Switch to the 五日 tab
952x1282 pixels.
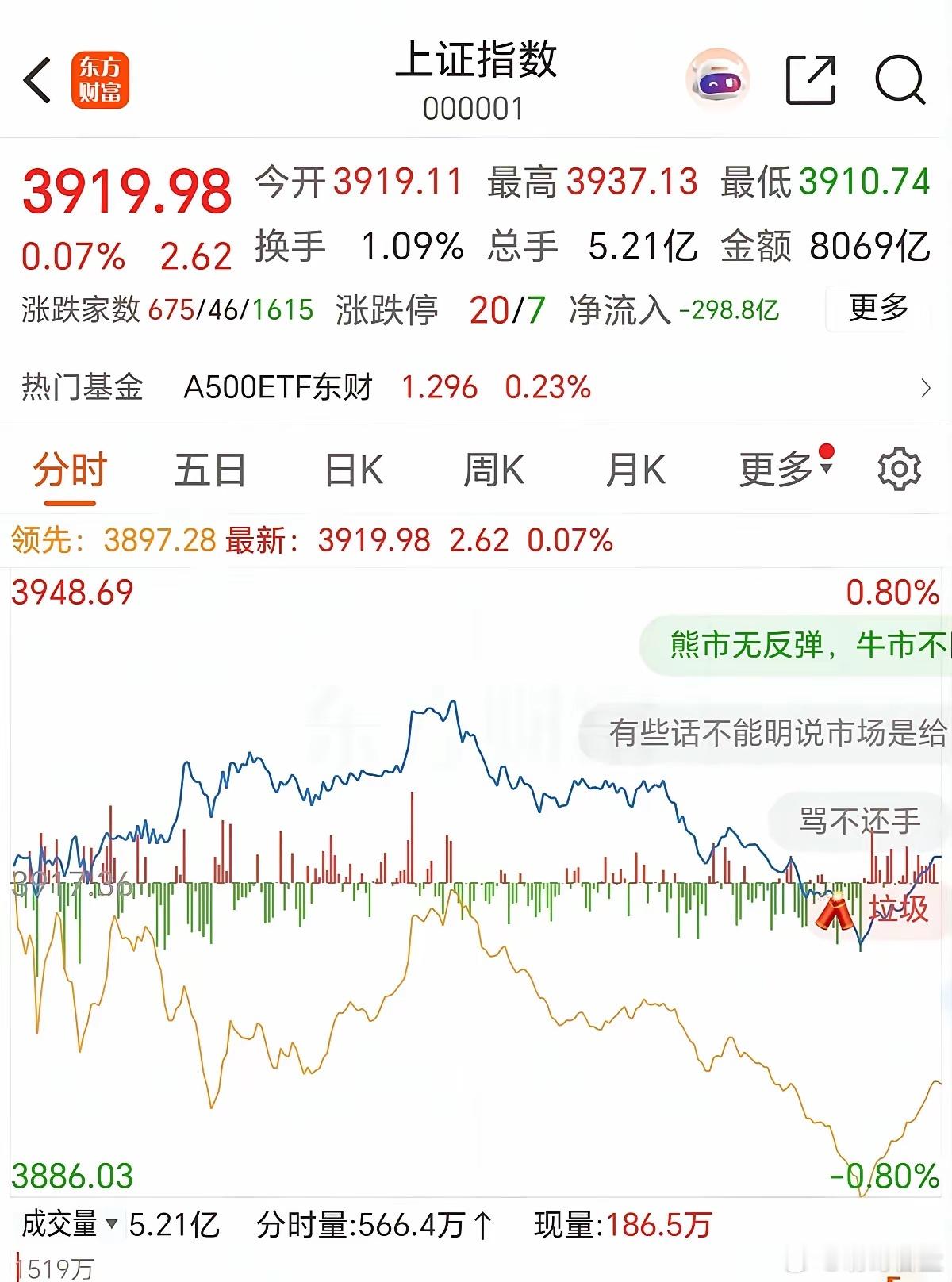(x=211, y=470)
